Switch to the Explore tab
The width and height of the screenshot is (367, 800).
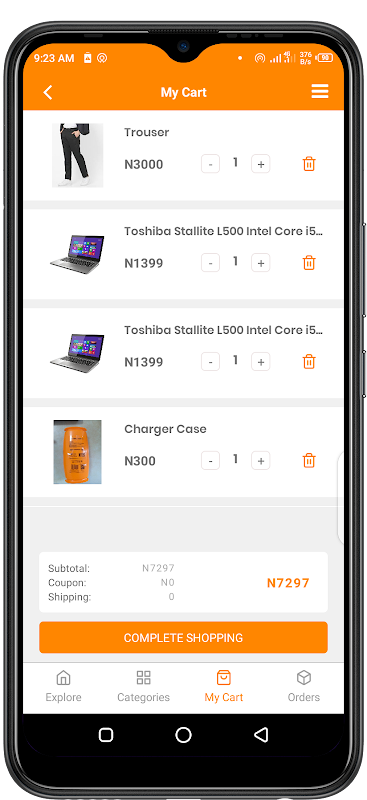[x=63, y=686]
